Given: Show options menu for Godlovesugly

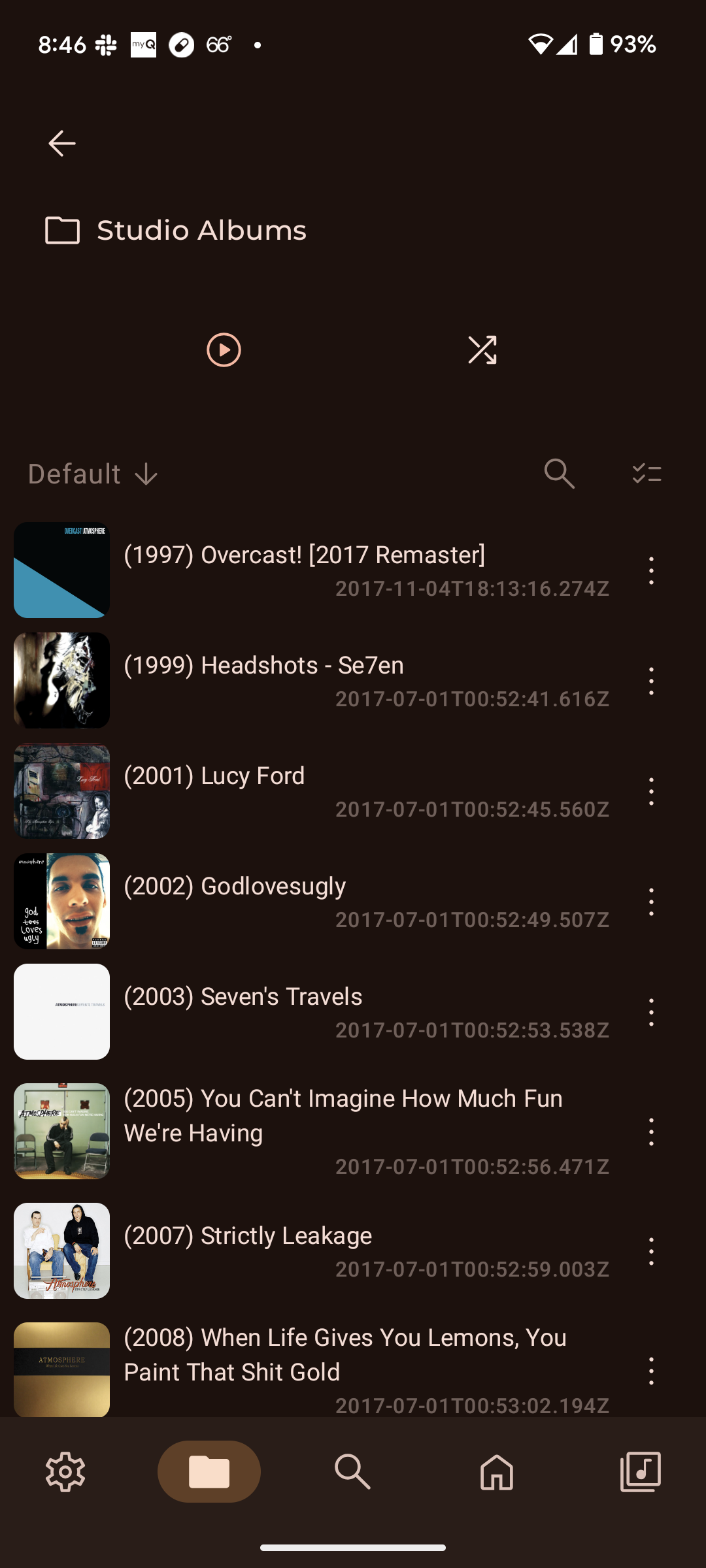Looking at the screenshot, I should (x=651, y=902).
